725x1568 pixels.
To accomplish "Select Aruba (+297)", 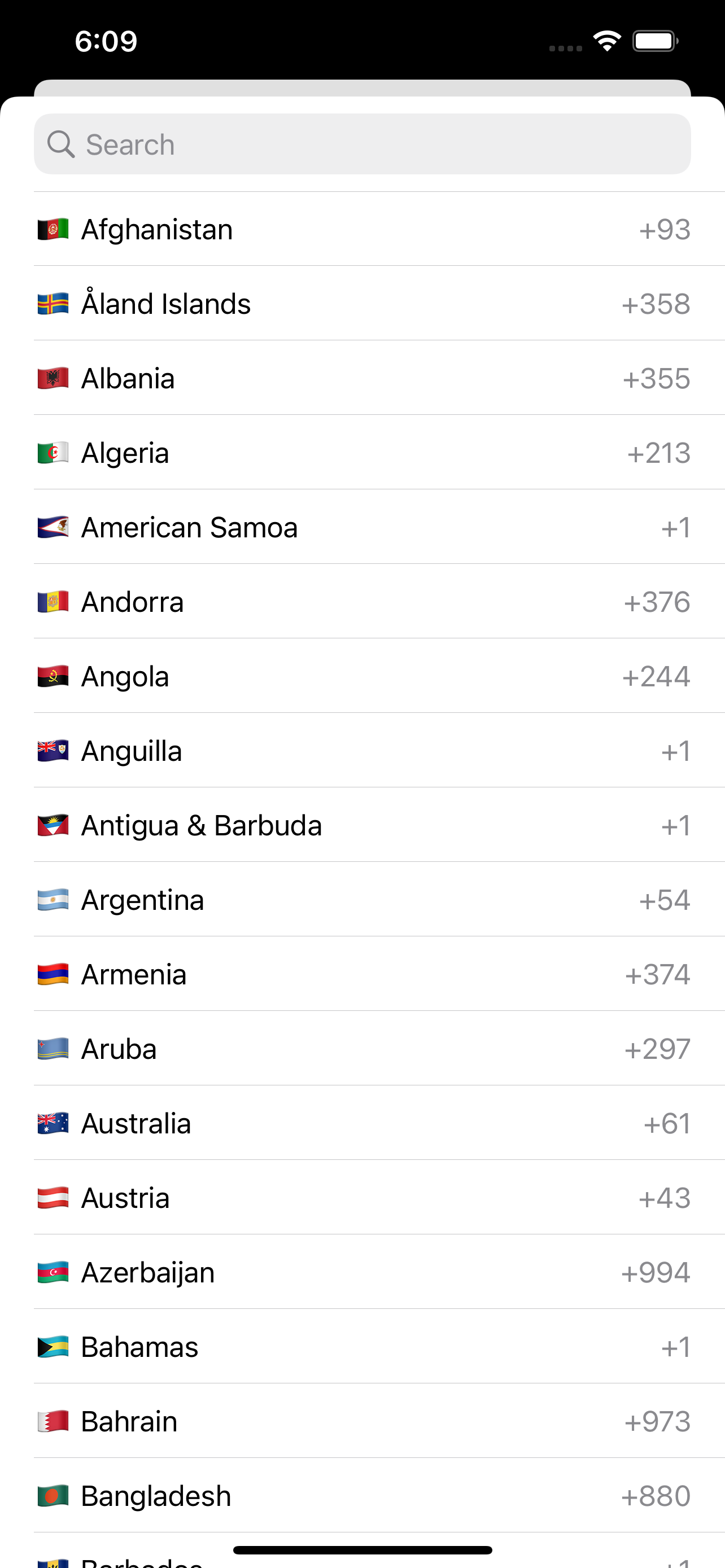I will (362, 1049).
